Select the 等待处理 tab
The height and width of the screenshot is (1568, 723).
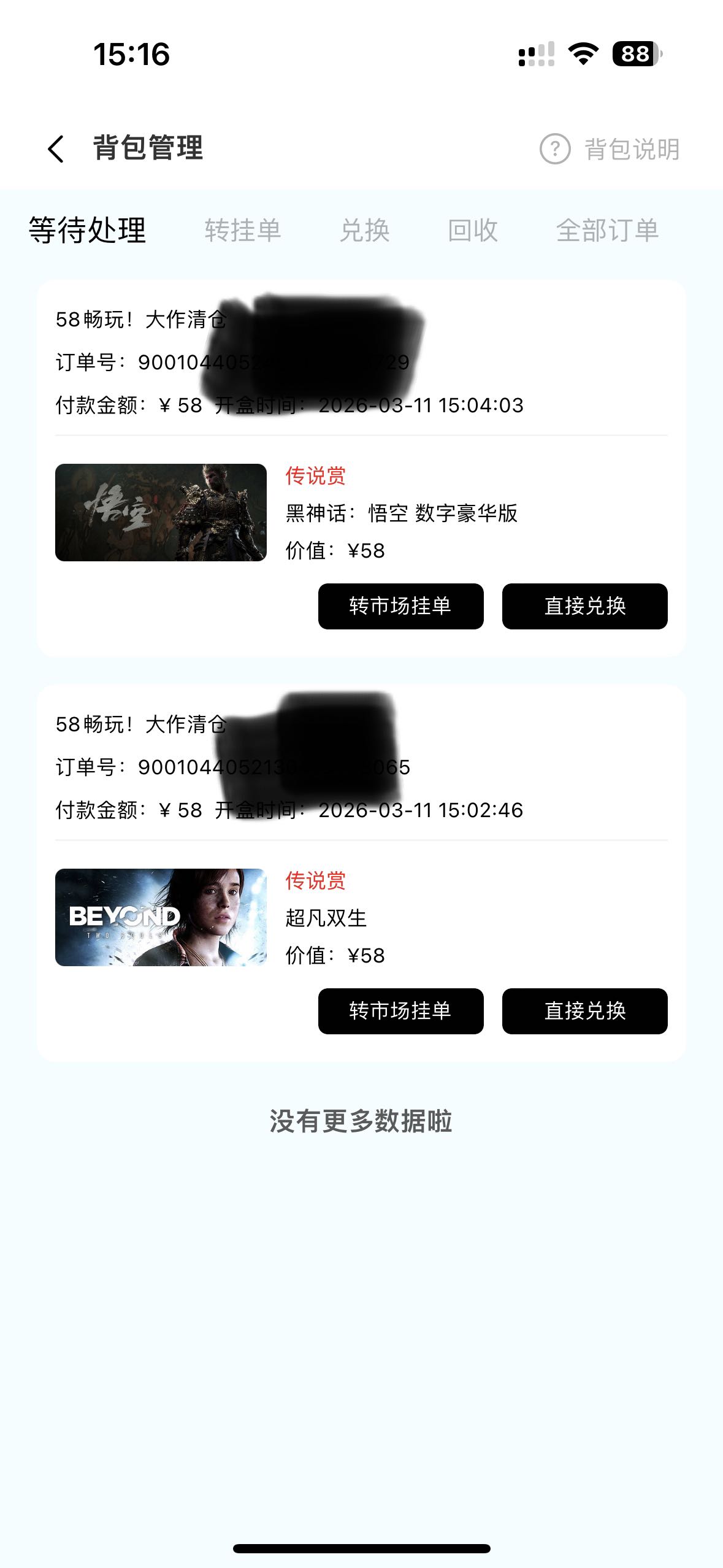click(87, 231)
